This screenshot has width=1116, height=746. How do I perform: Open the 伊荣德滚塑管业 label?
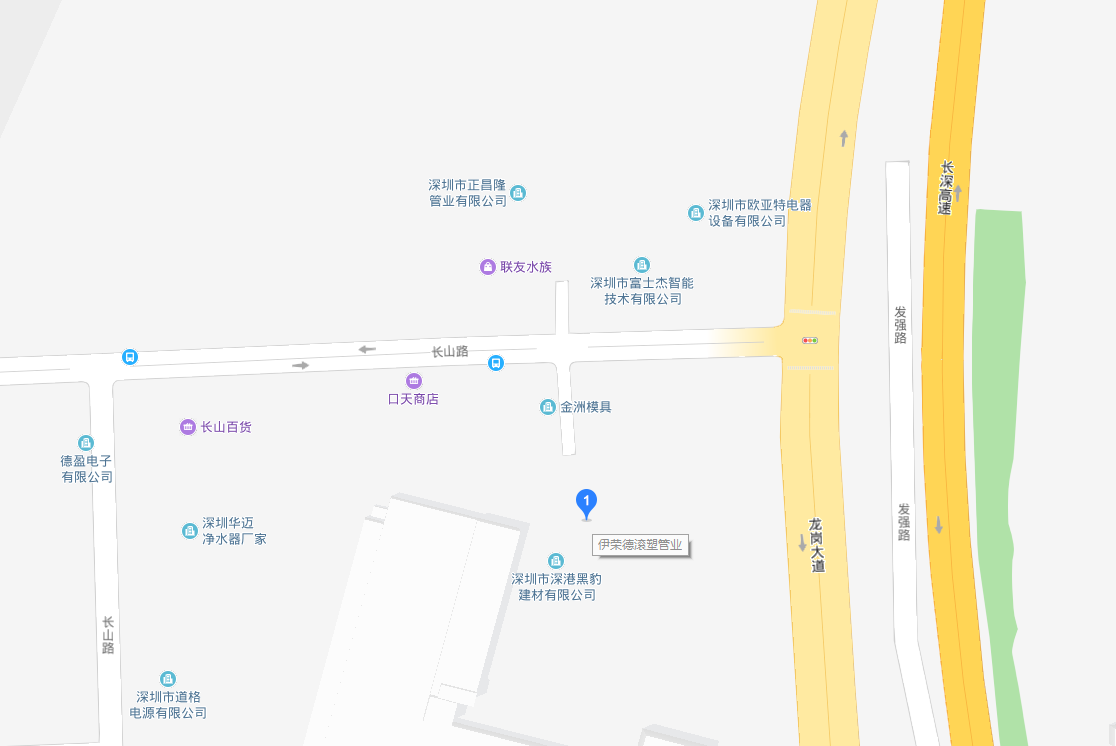click(x=641, y=545)
